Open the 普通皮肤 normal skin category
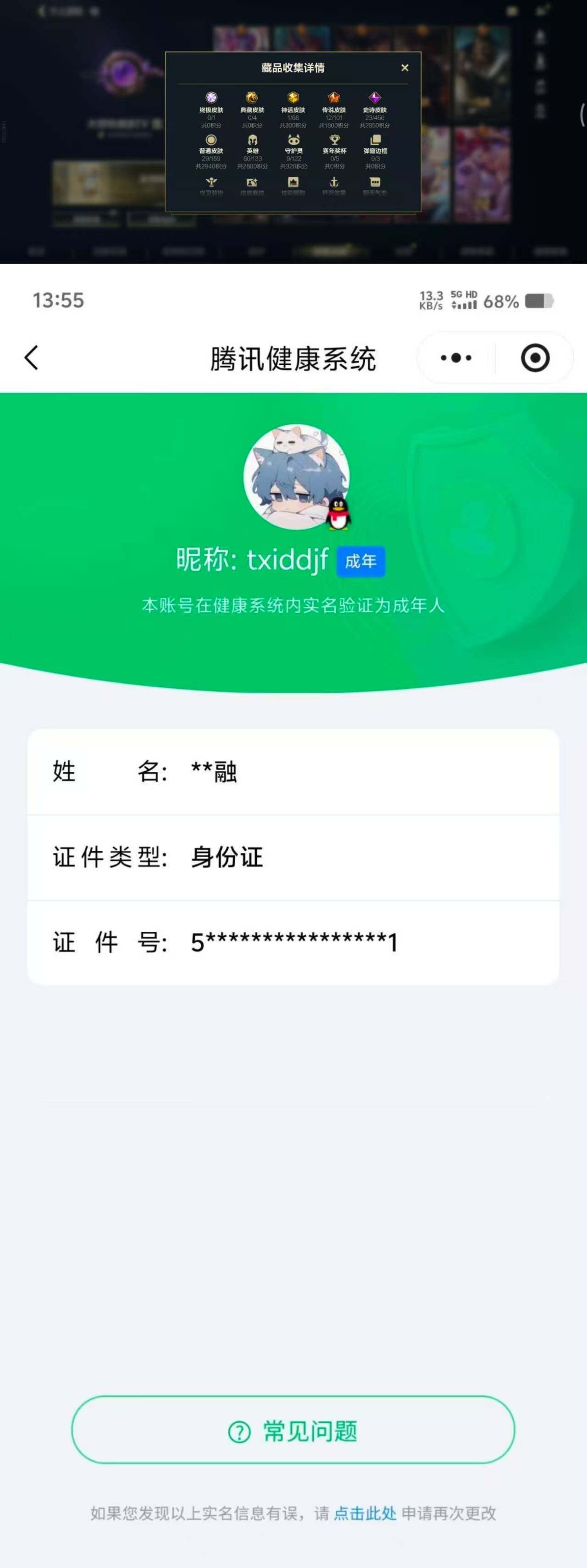Viewport: 587px width, 1568px height. point(211,139)
